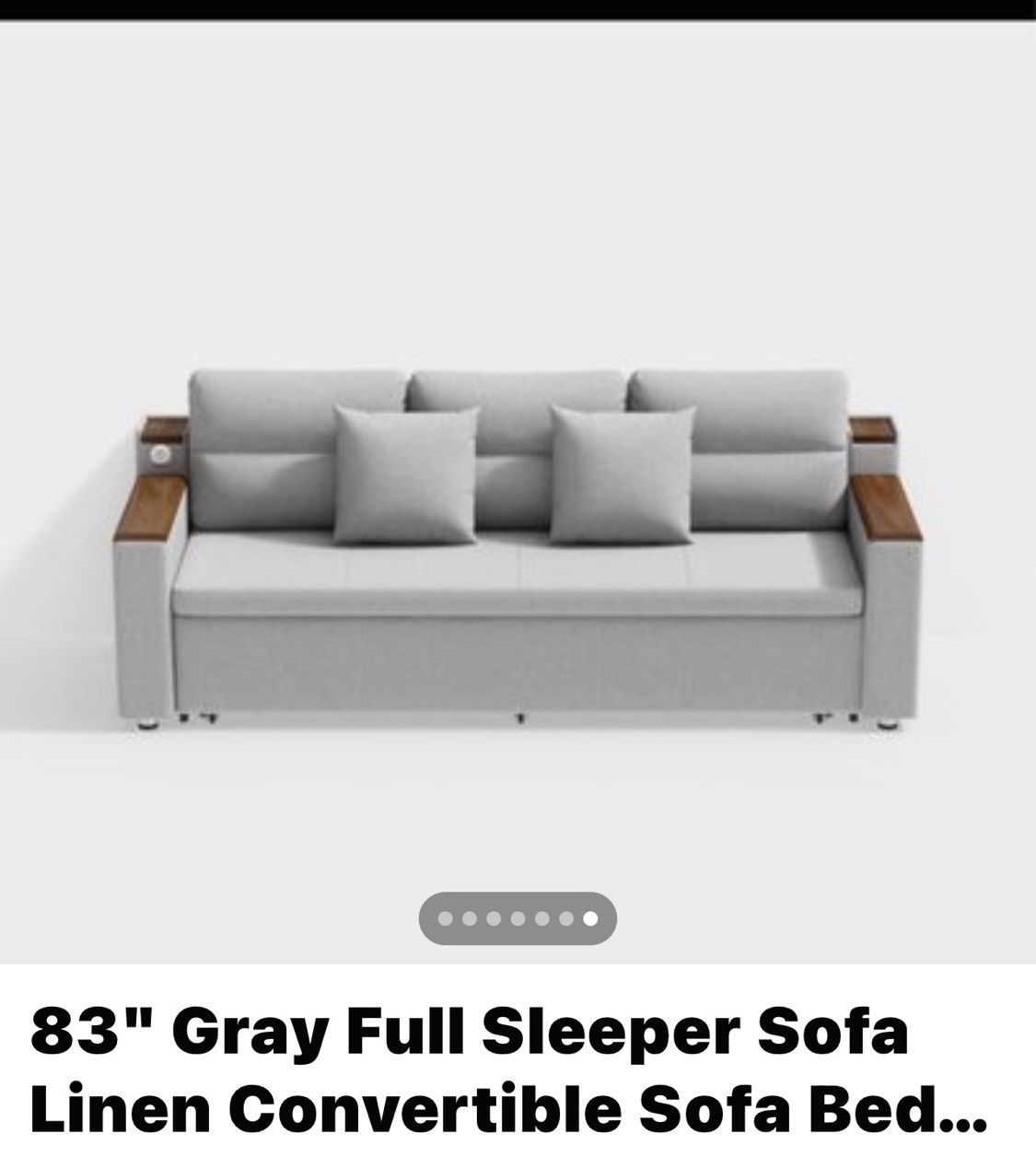Image resolution: width=1036 pixels, height=1157 pixels.
Task: Select the highlighted white active dot
Action: pyautogui.click(x=590, y=918)
